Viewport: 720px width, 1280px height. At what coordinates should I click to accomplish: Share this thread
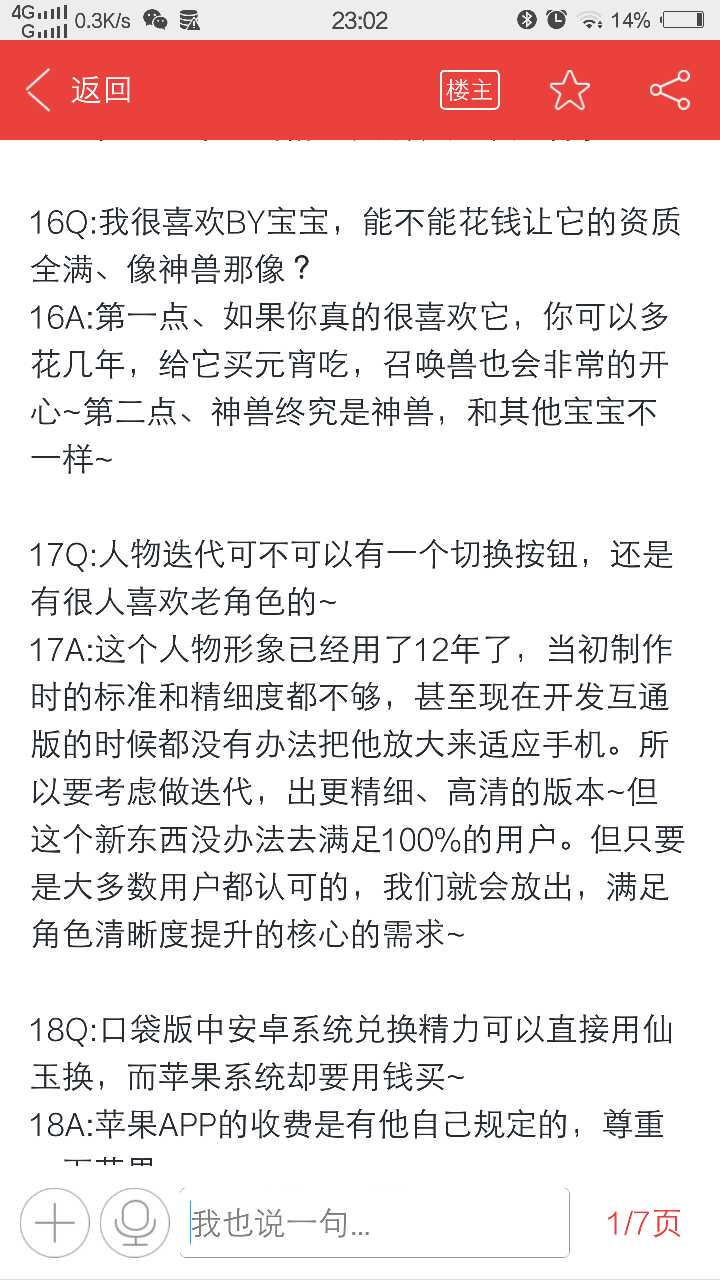(x=670, y=90)
